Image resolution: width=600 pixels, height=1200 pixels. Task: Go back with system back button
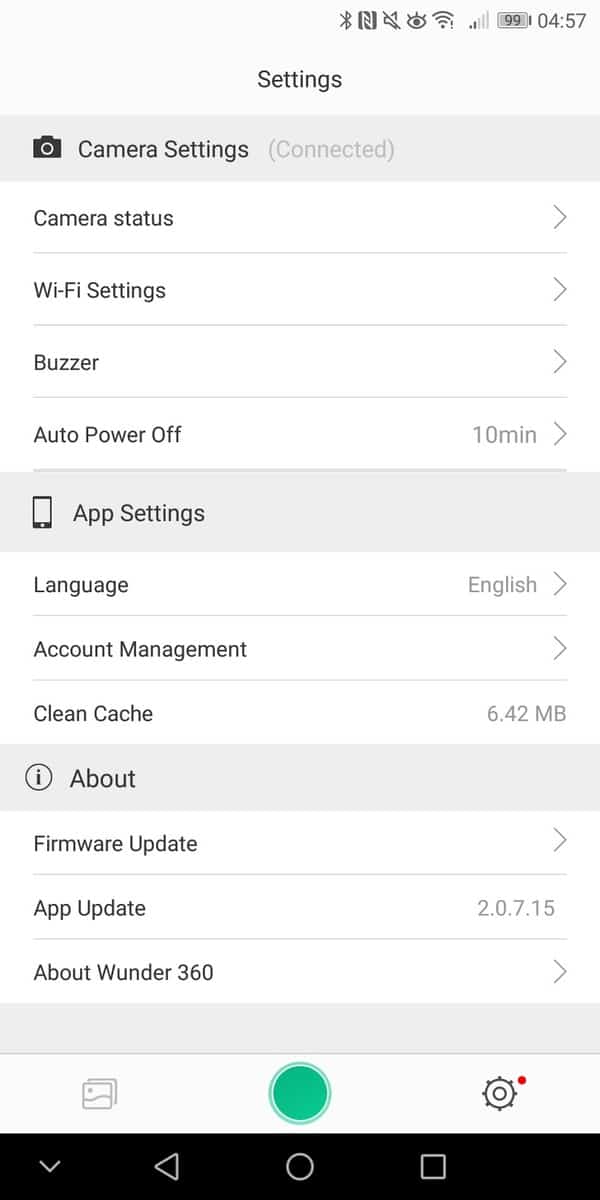(x=167, y=1166)
